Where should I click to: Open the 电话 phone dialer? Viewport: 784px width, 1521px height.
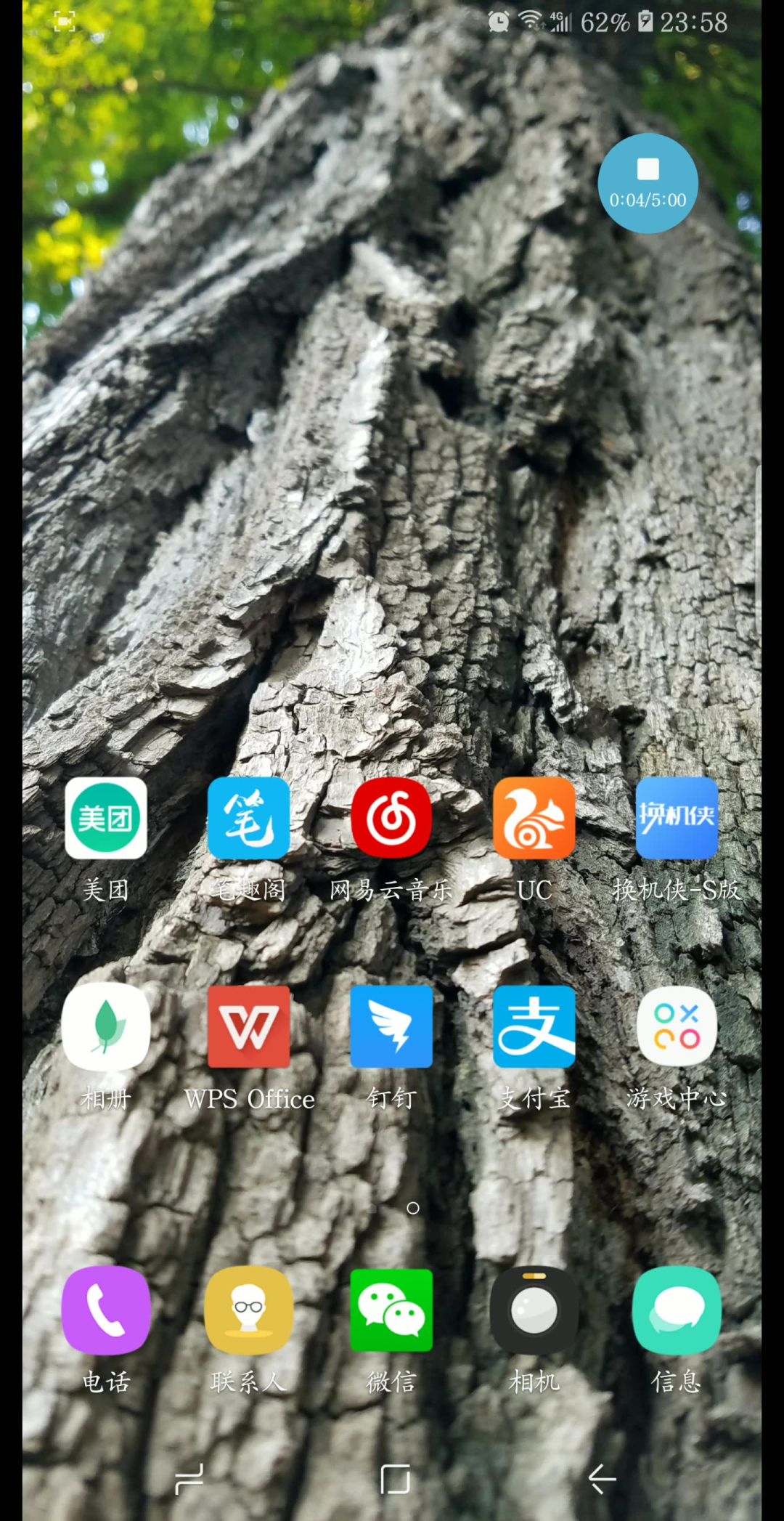point(106,1310)
